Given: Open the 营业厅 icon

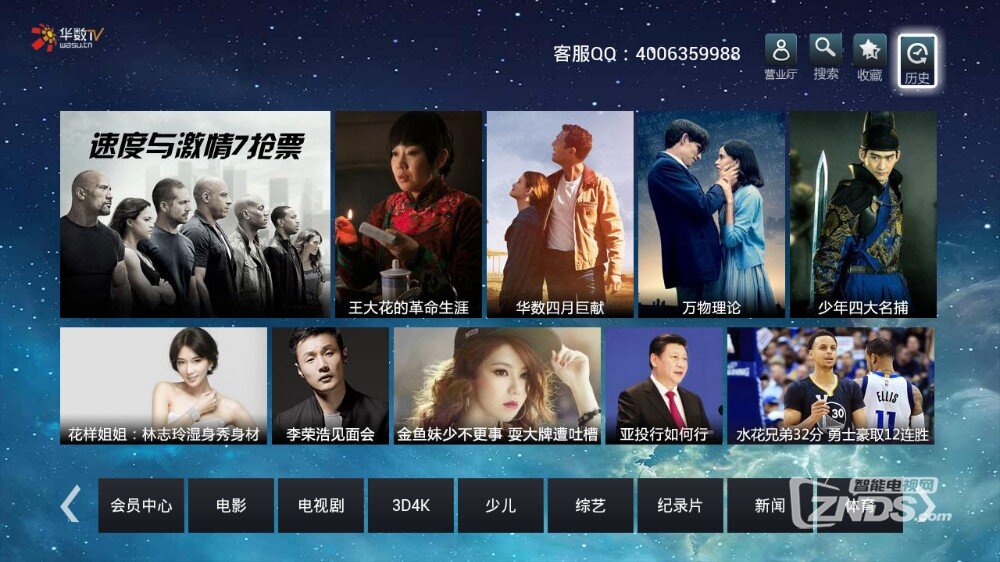Looking at the screenshot, I should (x=781, y=58).
